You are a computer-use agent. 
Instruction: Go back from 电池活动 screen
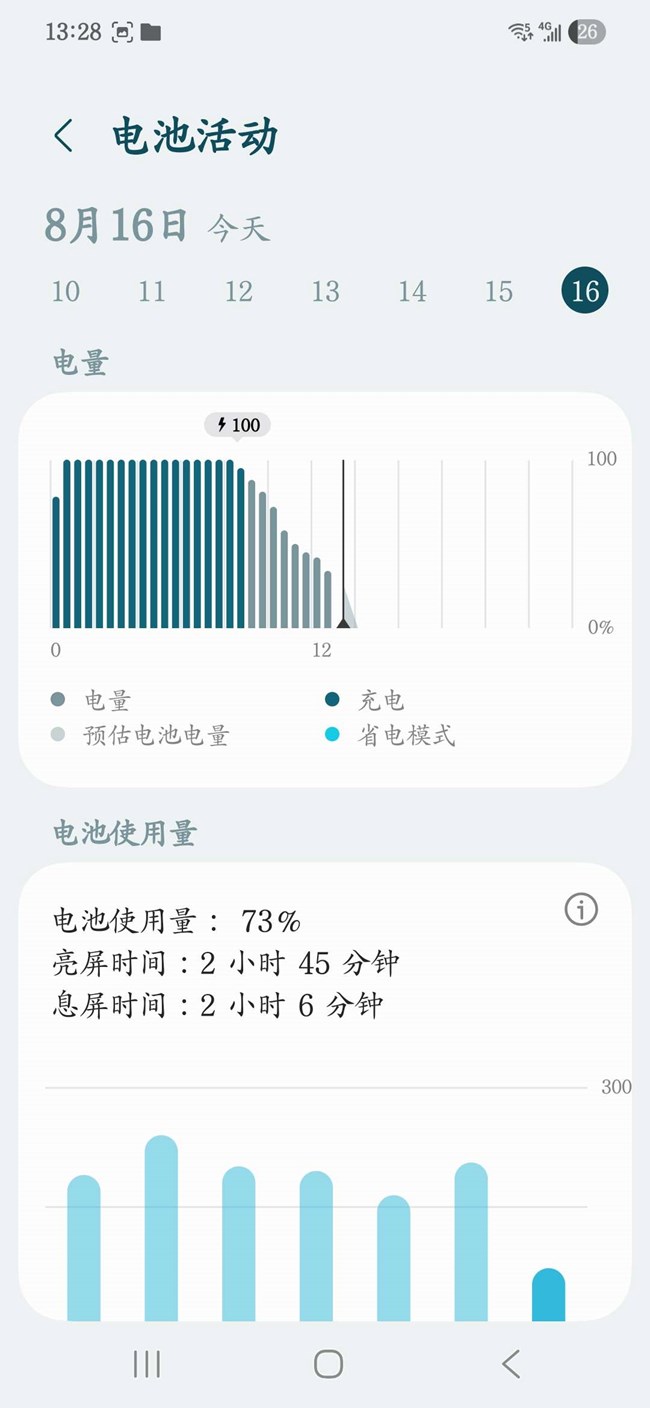tap(64, 136)
